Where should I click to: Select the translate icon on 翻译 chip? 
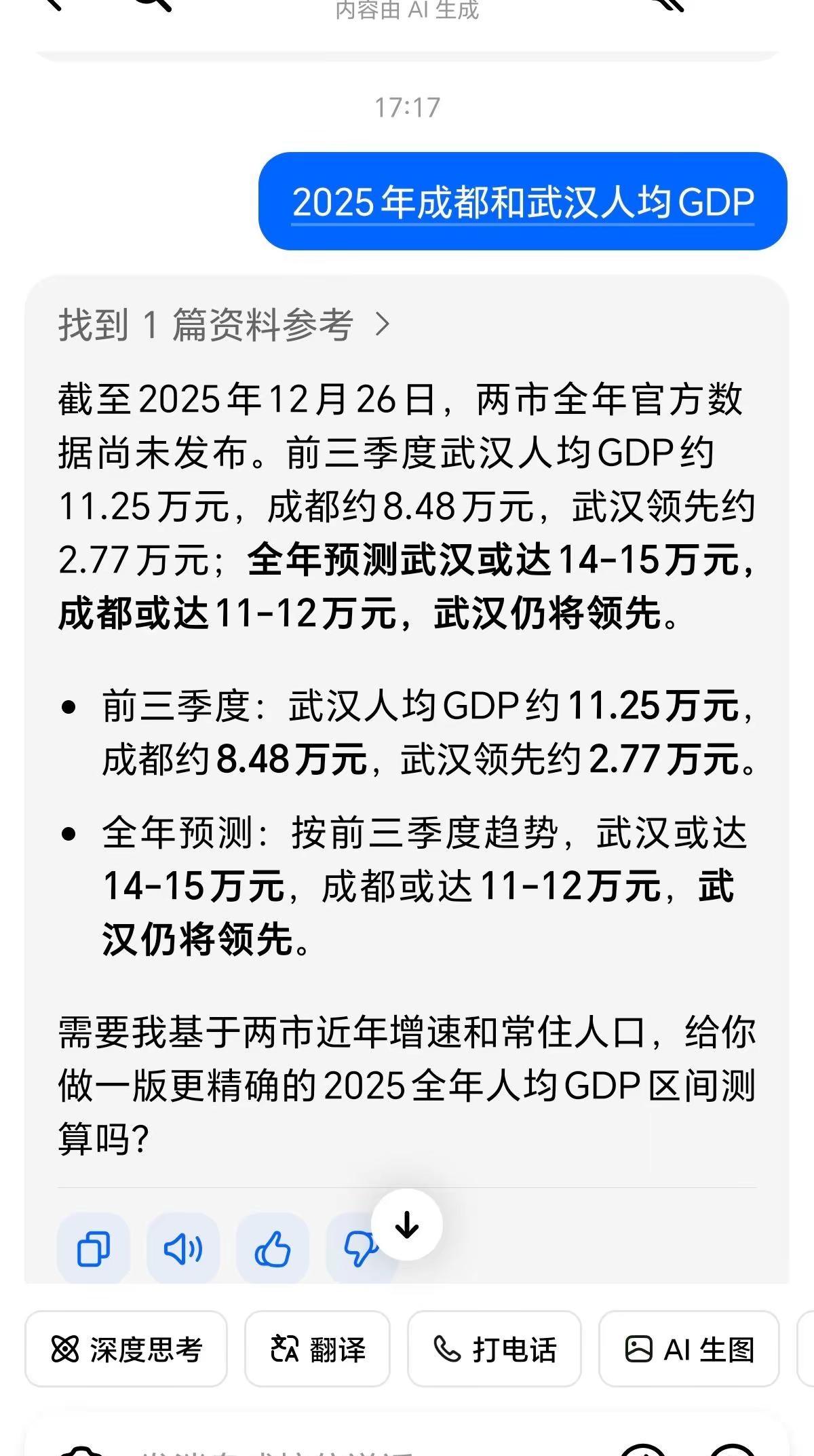(x=285, y=1349)
